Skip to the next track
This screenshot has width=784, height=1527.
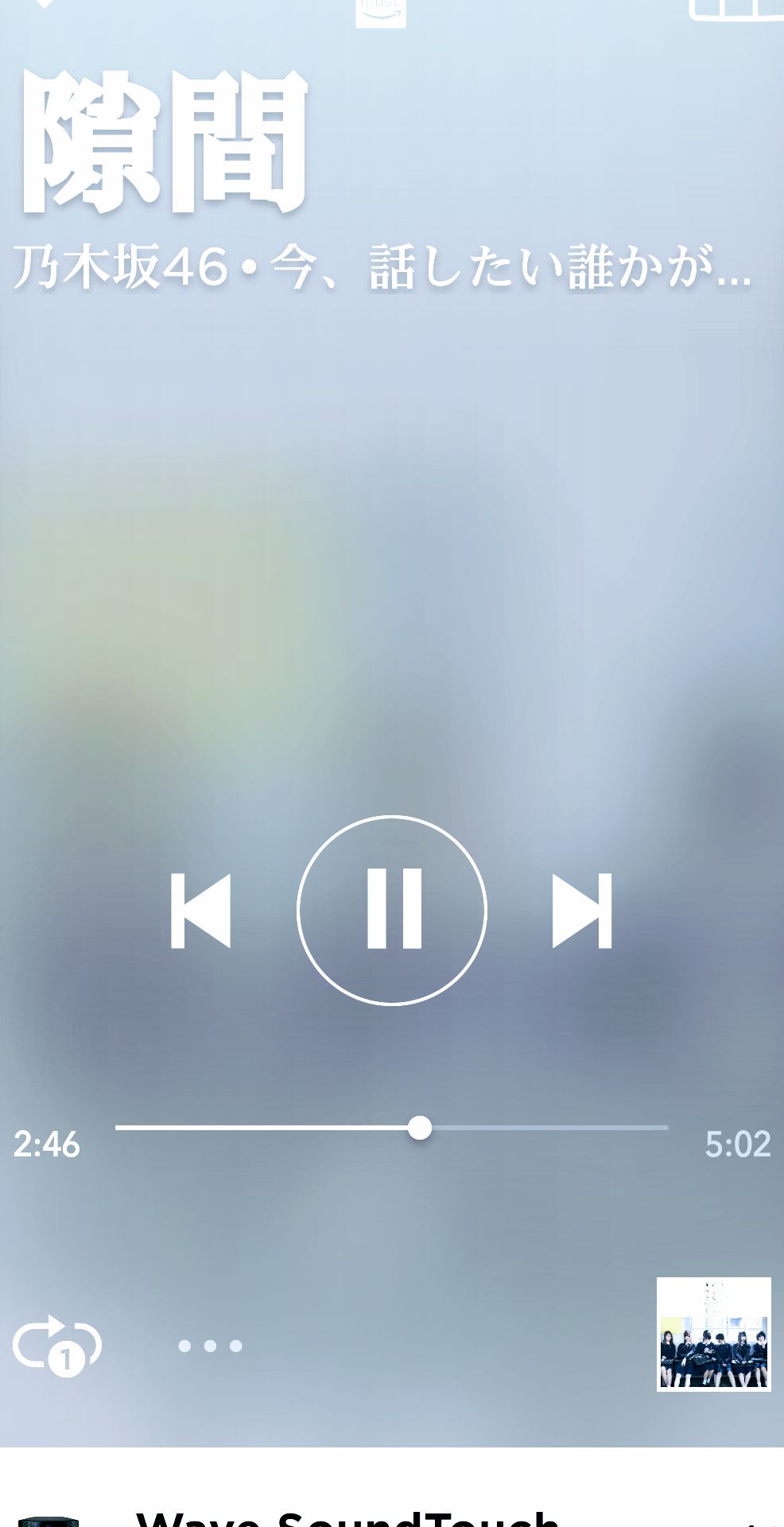pyautogui.click(x=582, y=911)
